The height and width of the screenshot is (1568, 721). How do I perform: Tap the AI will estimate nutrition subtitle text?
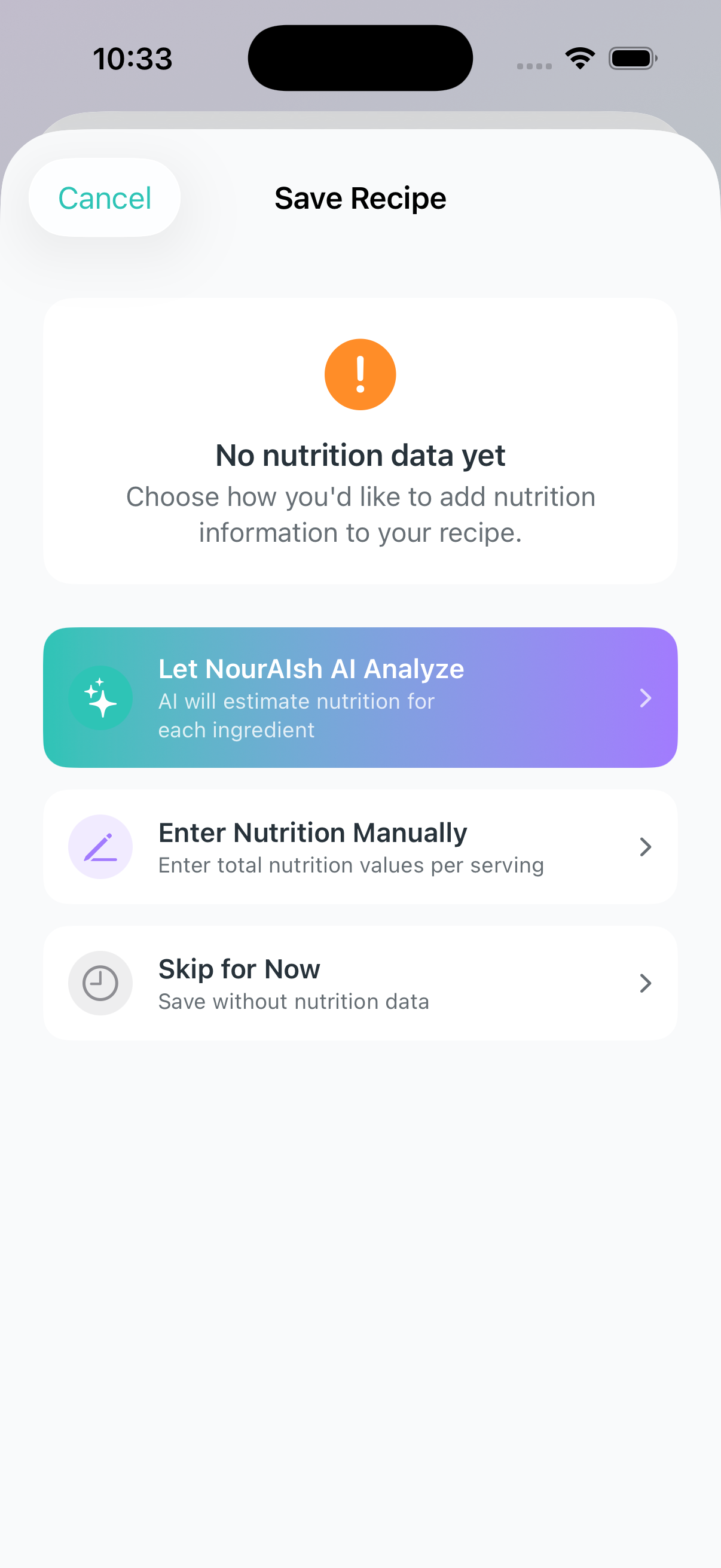point(297,715)
